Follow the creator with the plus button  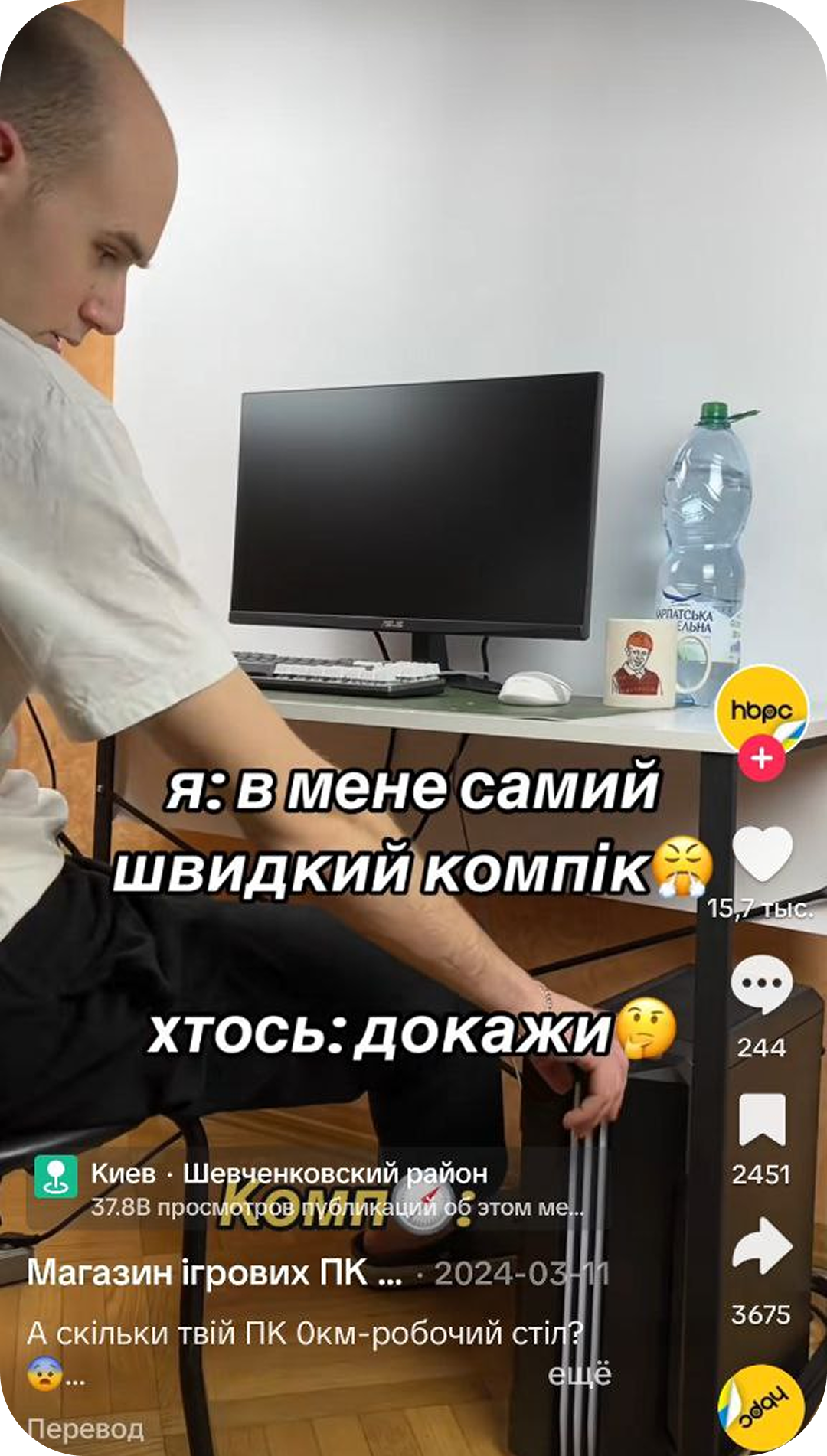[761, 759]
